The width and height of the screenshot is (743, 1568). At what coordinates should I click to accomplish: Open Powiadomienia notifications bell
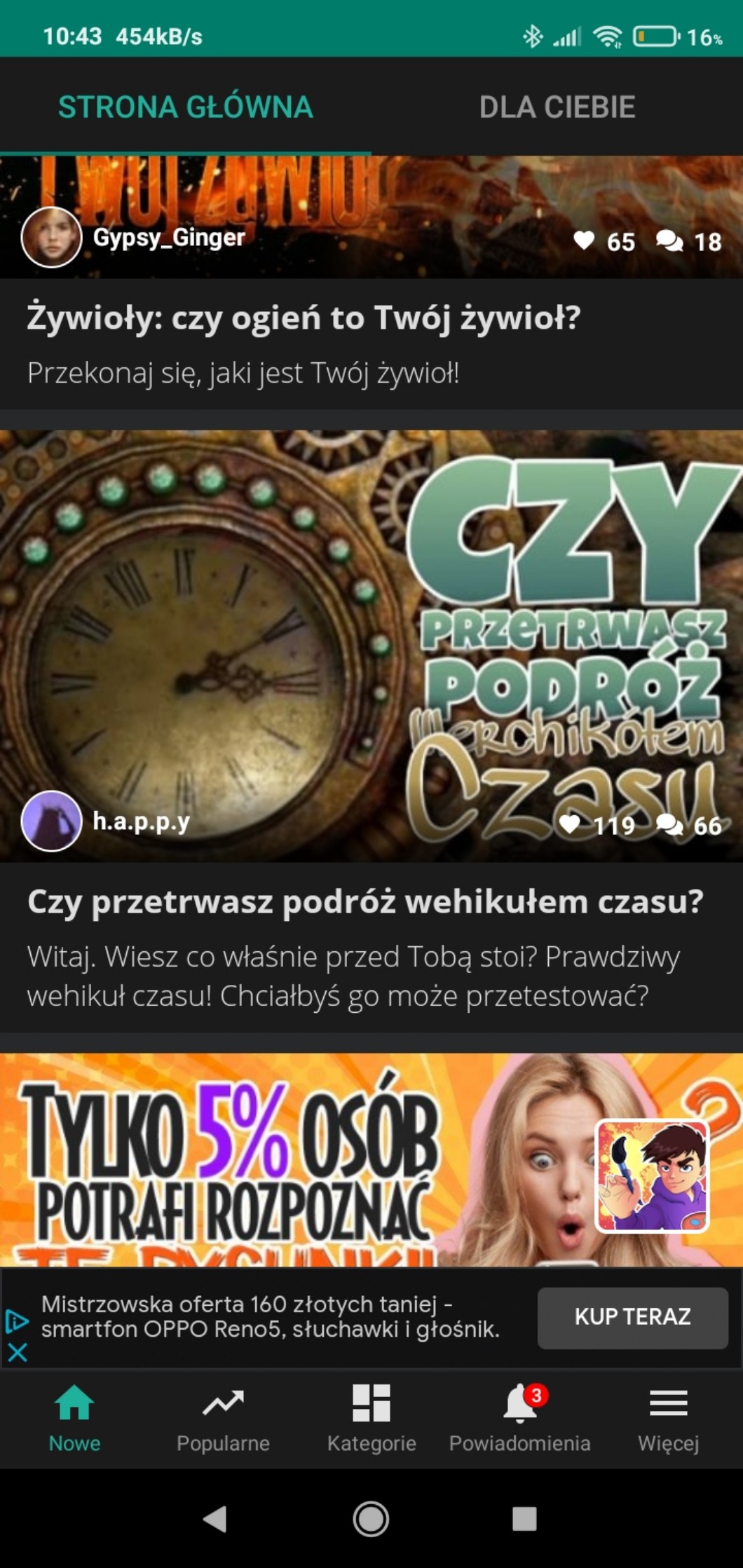(520, 1419)
